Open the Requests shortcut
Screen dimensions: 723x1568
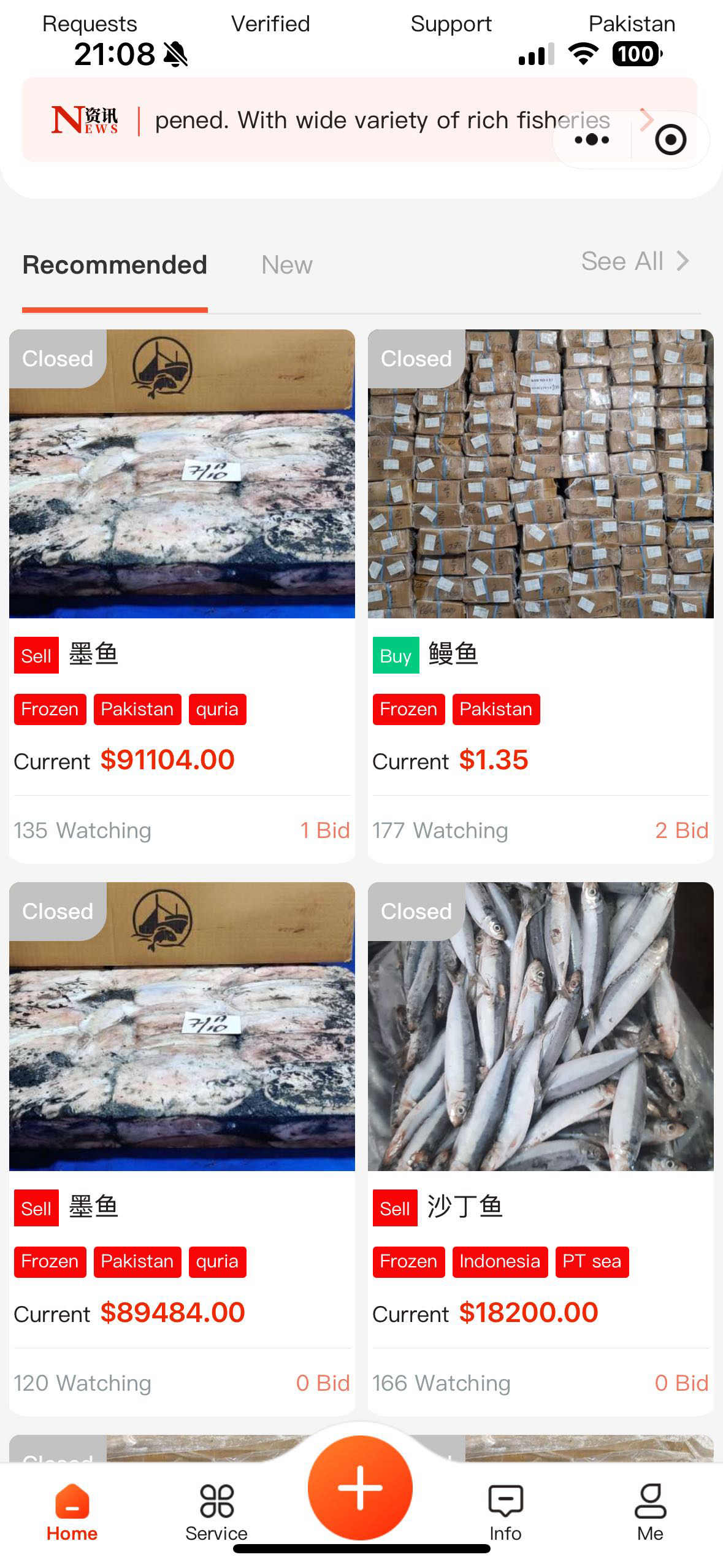coord(90,25)
